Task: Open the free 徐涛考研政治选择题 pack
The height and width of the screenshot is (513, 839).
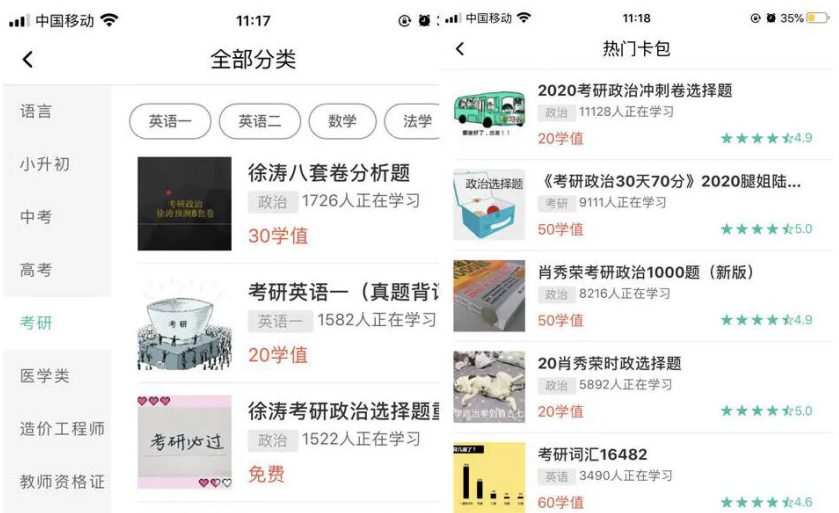Action: (342, 411)
